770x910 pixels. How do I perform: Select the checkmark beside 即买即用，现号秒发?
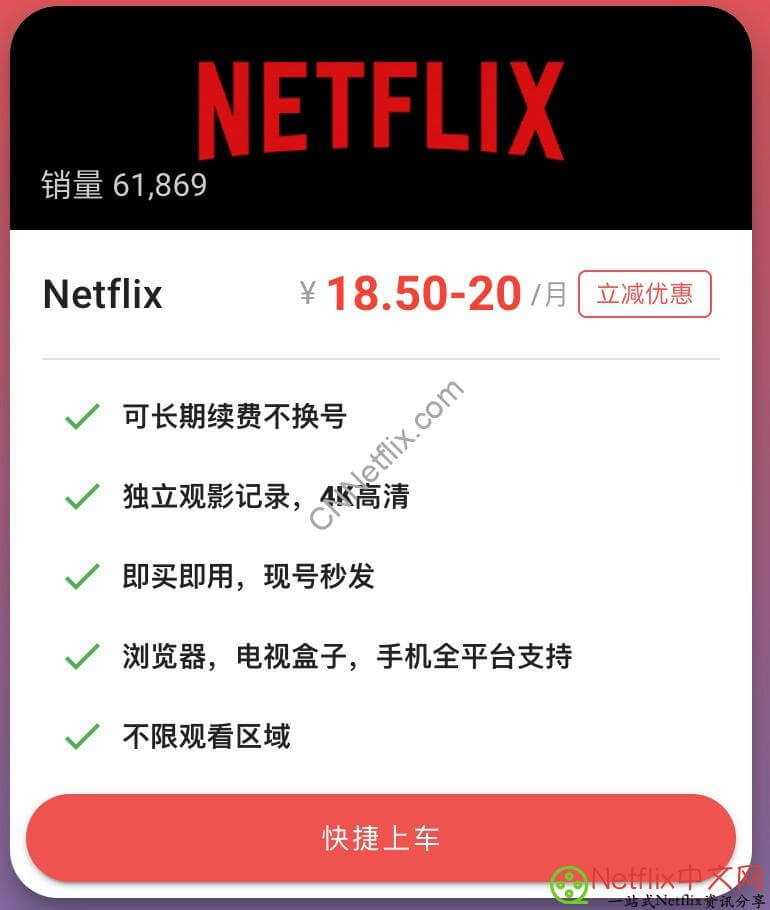coord(84,576)
